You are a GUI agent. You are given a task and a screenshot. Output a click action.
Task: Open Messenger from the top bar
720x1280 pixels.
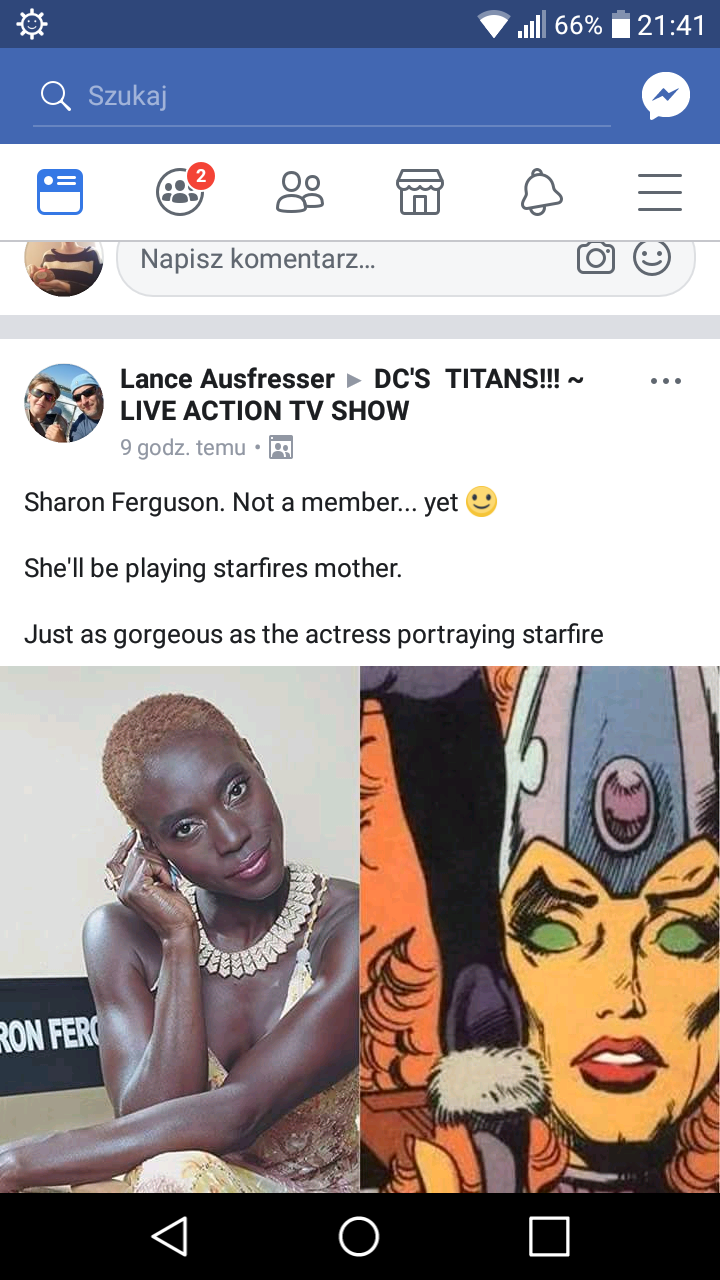click(665, 97)
